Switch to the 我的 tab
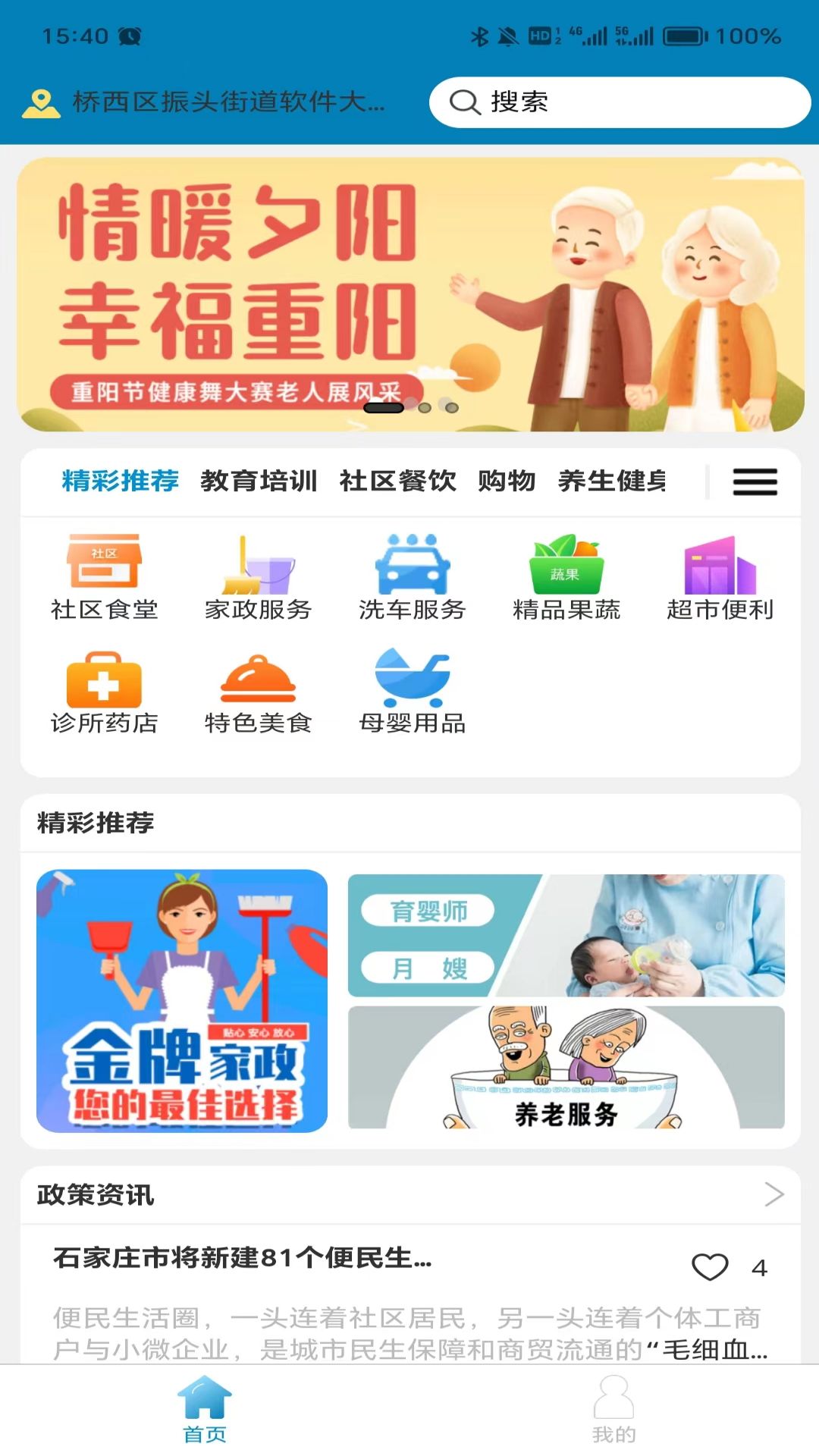 click(x=613, y=1409)
